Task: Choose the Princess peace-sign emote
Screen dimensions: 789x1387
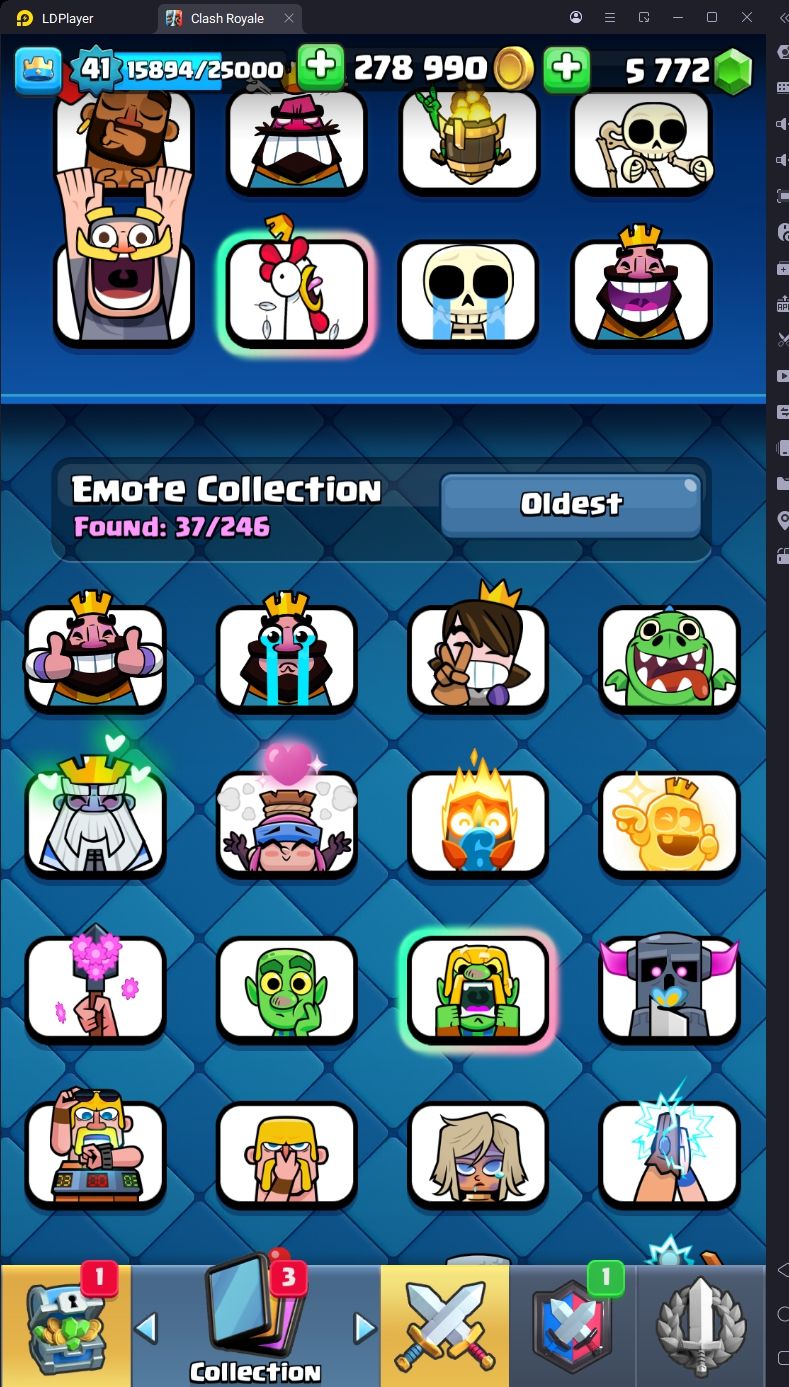Action: coord(478,658)
